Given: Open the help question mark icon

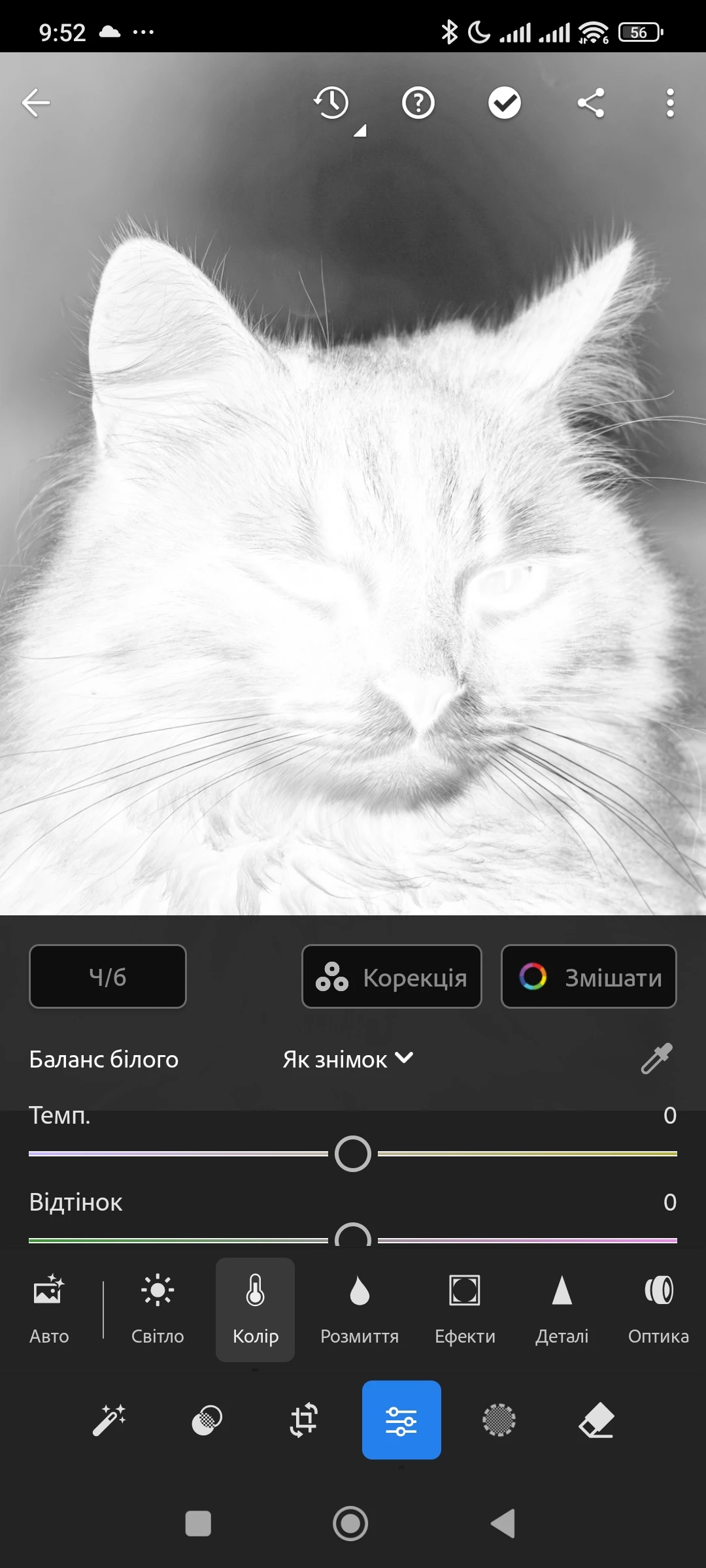Looking at the screenshot, I should pos(418,103).
